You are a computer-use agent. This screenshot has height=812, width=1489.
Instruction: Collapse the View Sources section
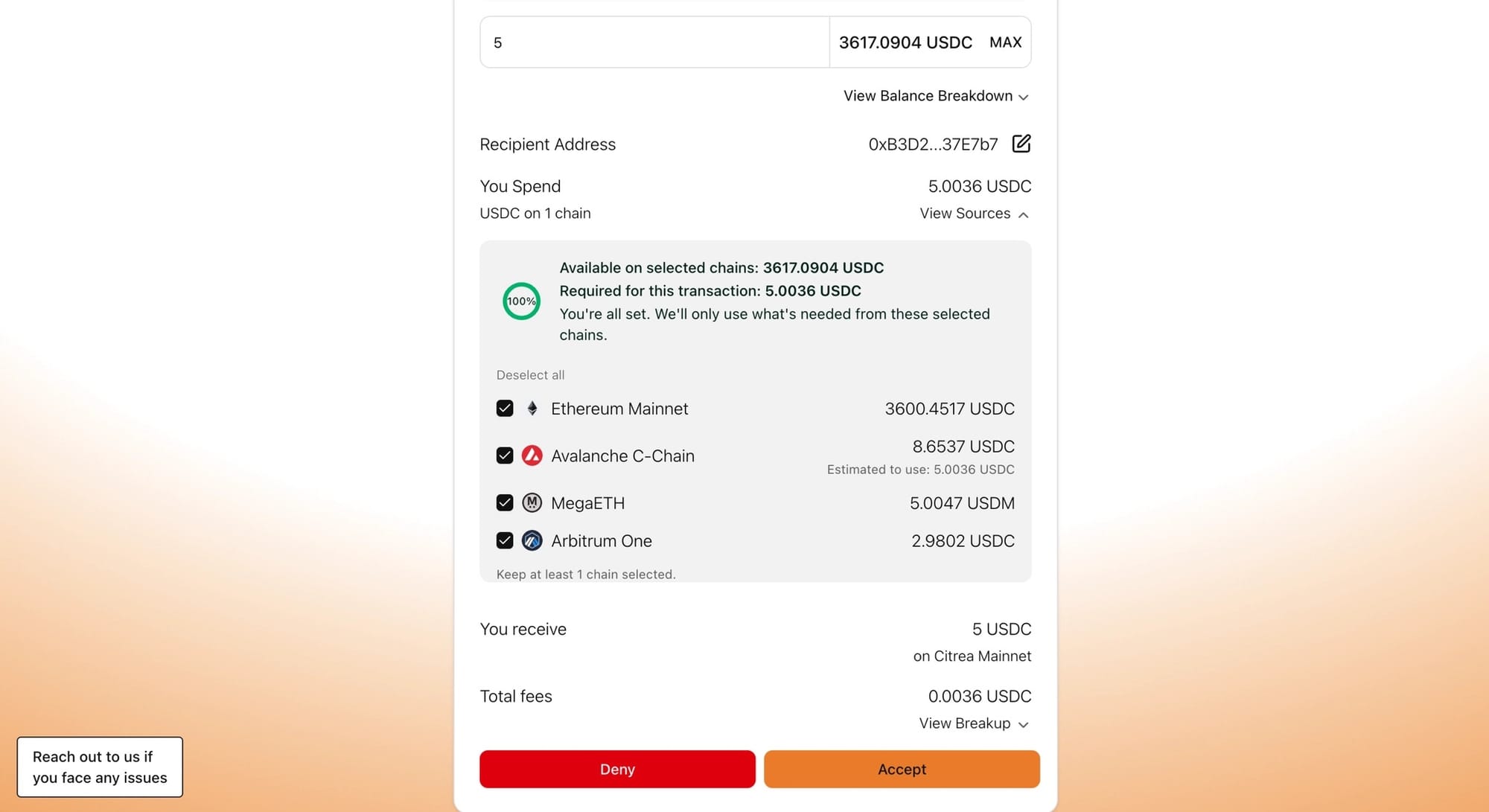974,214
